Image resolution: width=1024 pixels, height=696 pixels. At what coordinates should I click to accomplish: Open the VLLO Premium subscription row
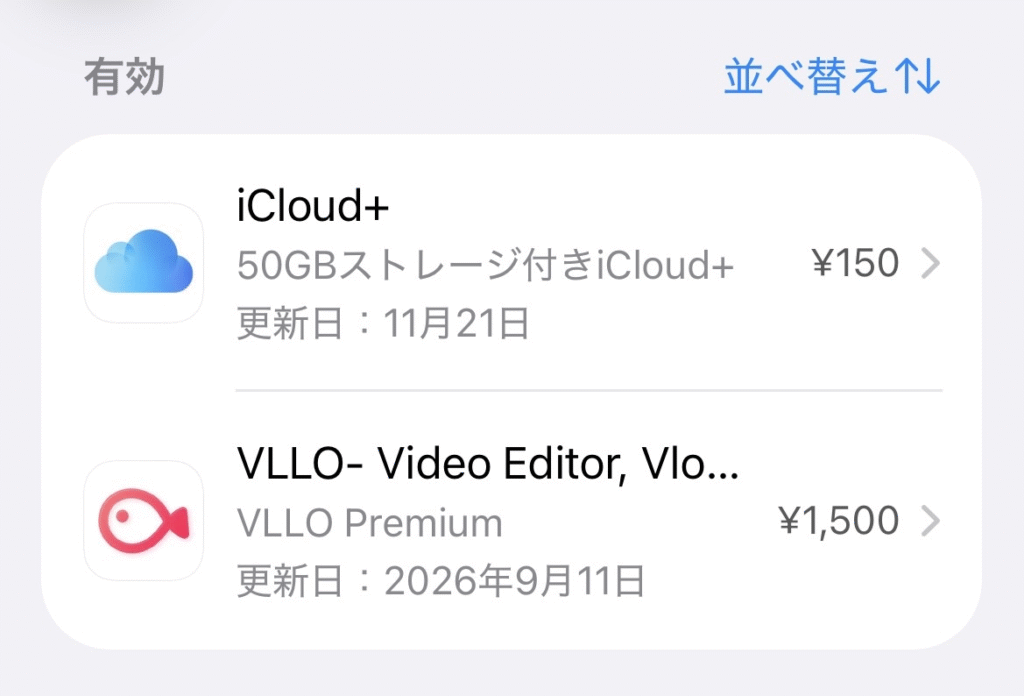pos(510,521)
